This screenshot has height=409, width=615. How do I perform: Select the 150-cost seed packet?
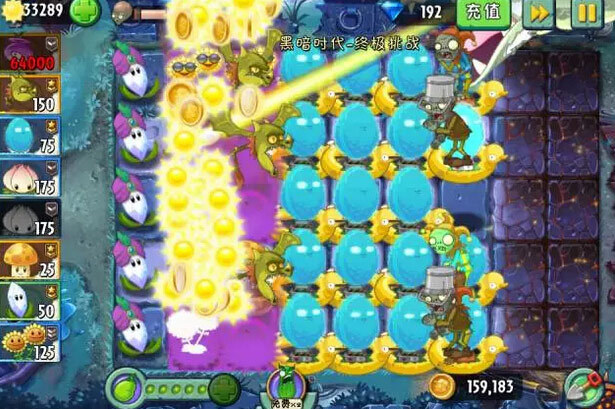(x=31, y=93)
